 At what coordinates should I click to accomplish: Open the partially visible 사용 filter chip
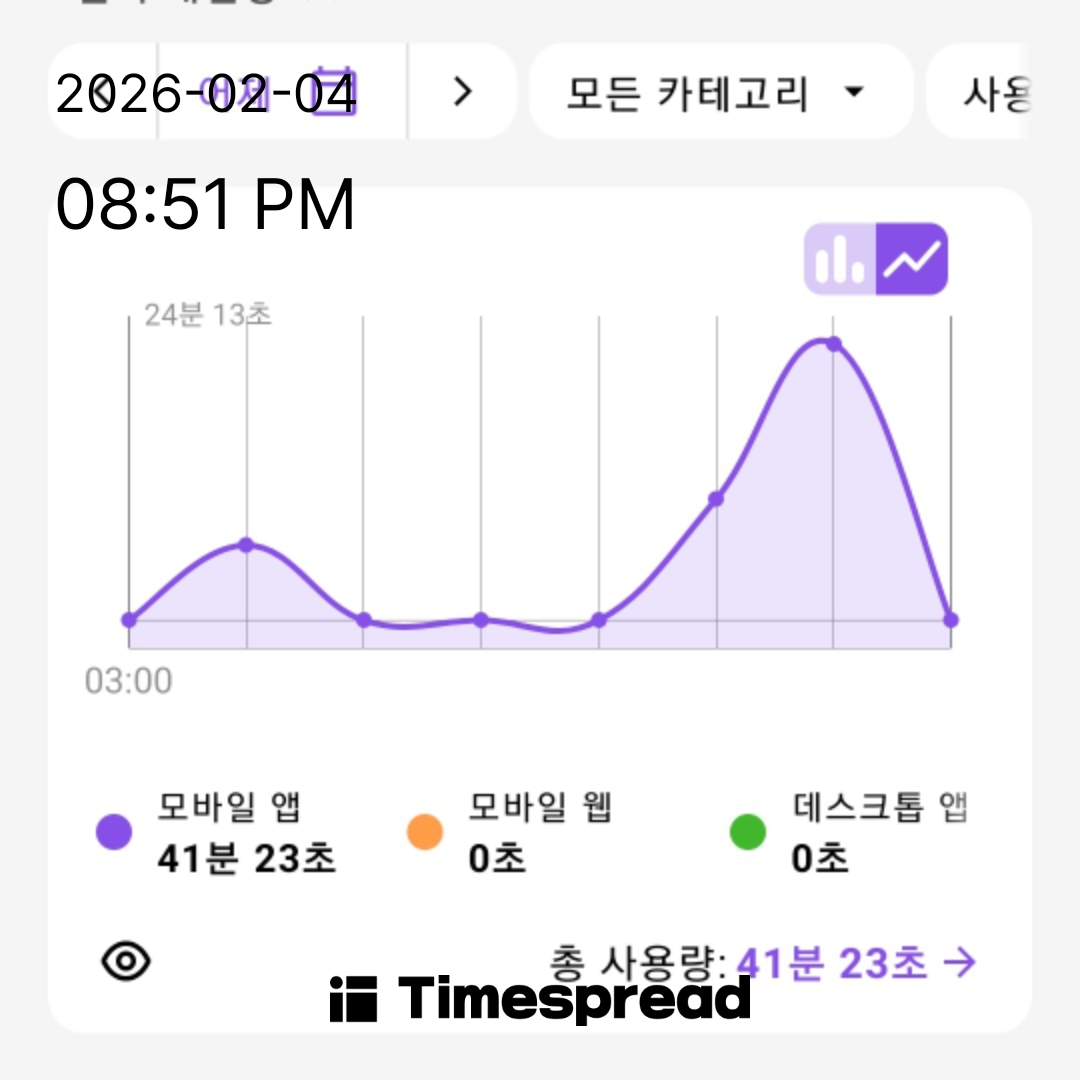995,92
